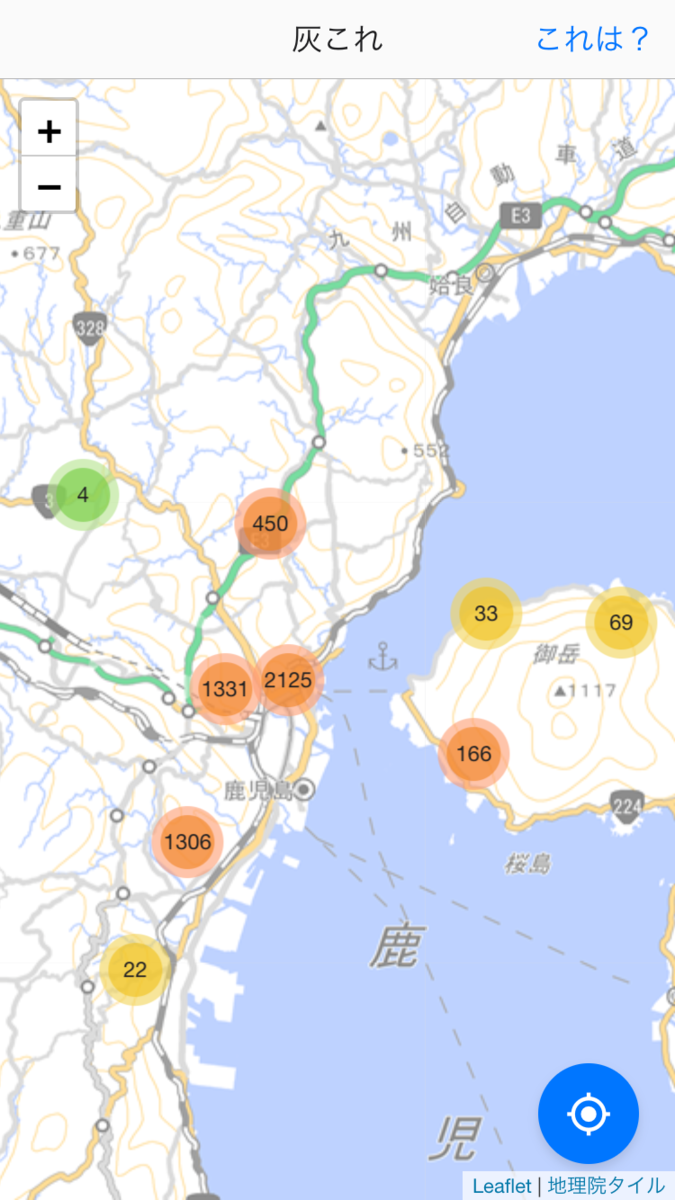
Task: Open the Leaflet attribution link
Action: point(502,1186)
